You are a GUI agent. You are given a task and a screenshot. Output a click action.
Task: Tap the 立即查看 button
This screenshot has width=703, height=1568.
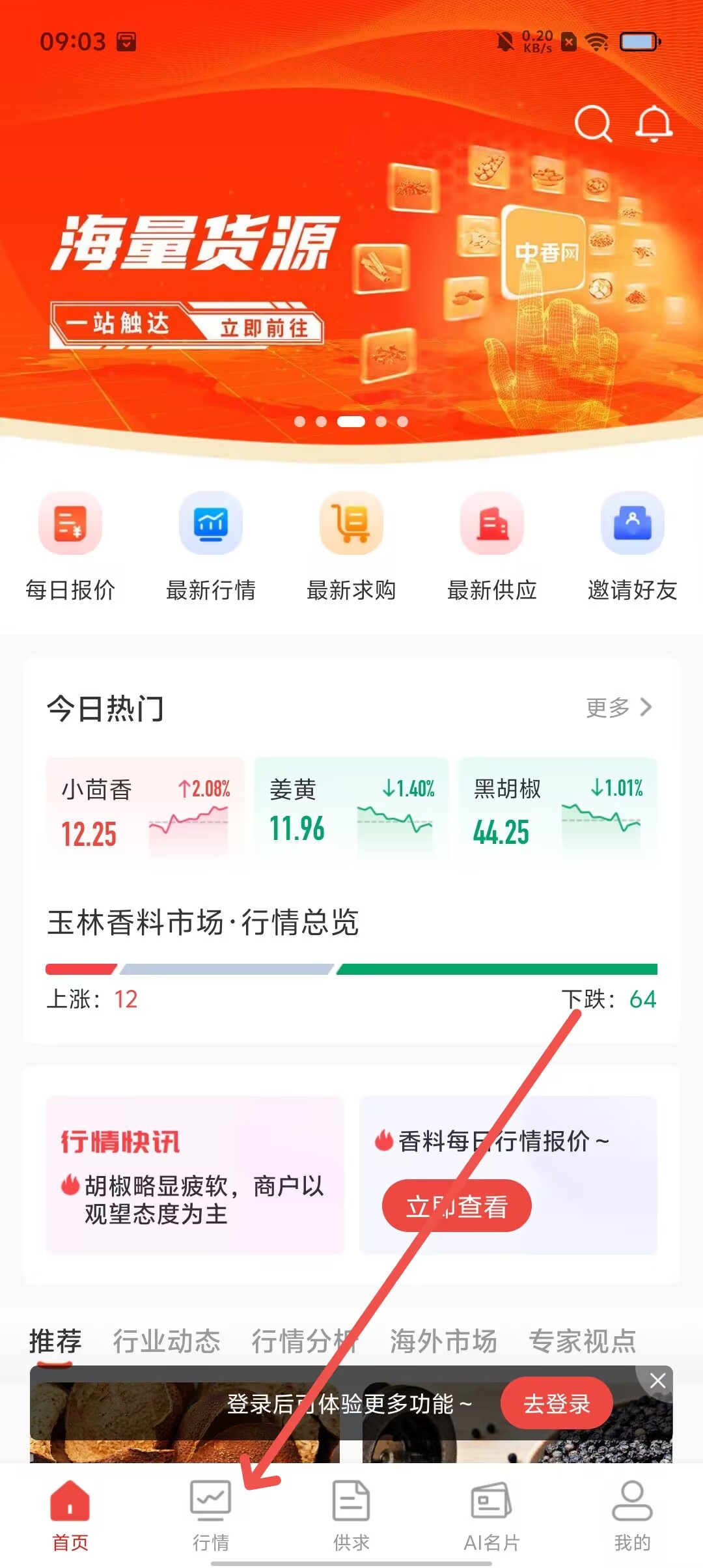tap(456, 1206)
